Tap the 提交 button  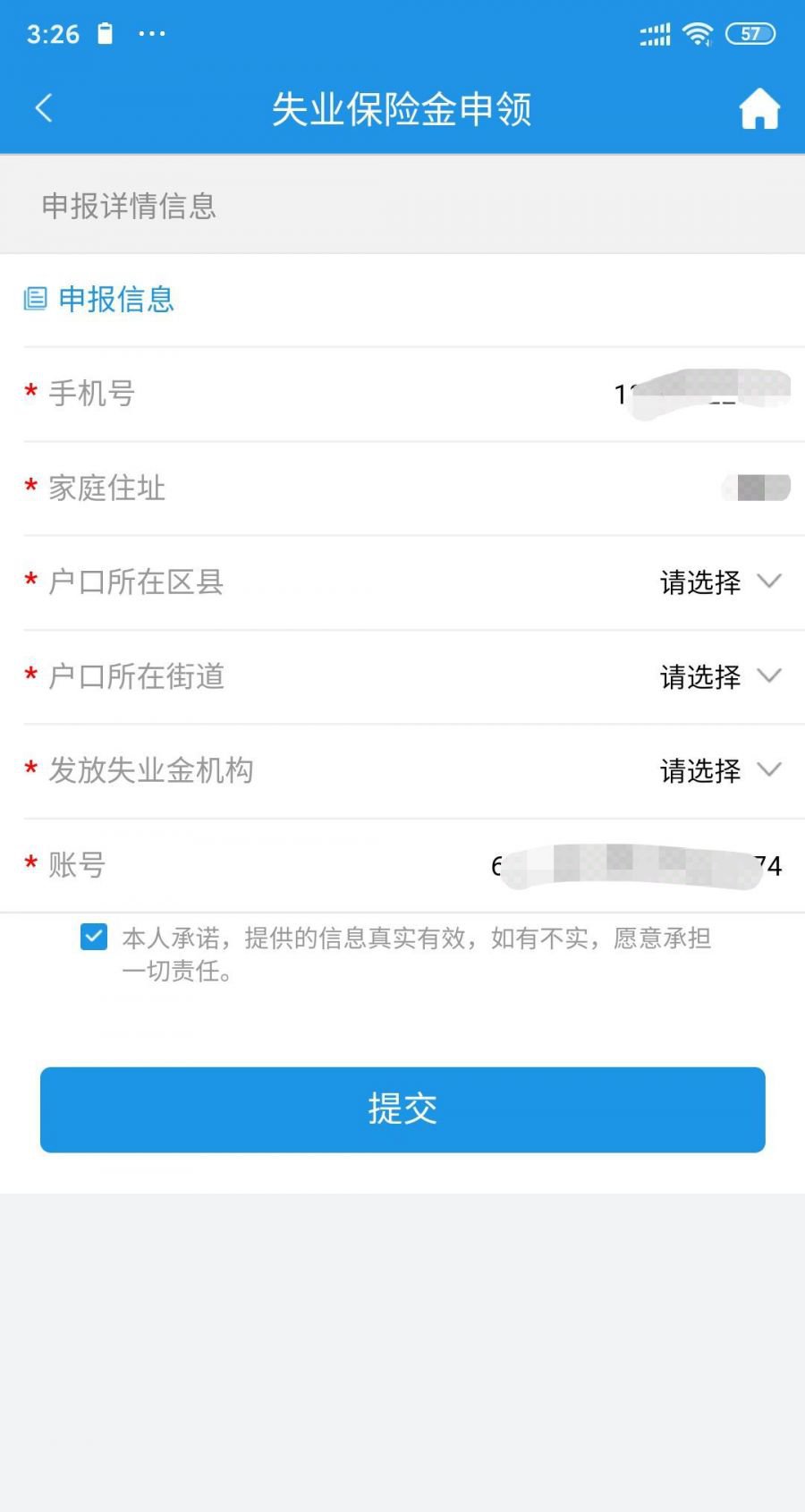pyautogui.click(x=402, y=1109)
